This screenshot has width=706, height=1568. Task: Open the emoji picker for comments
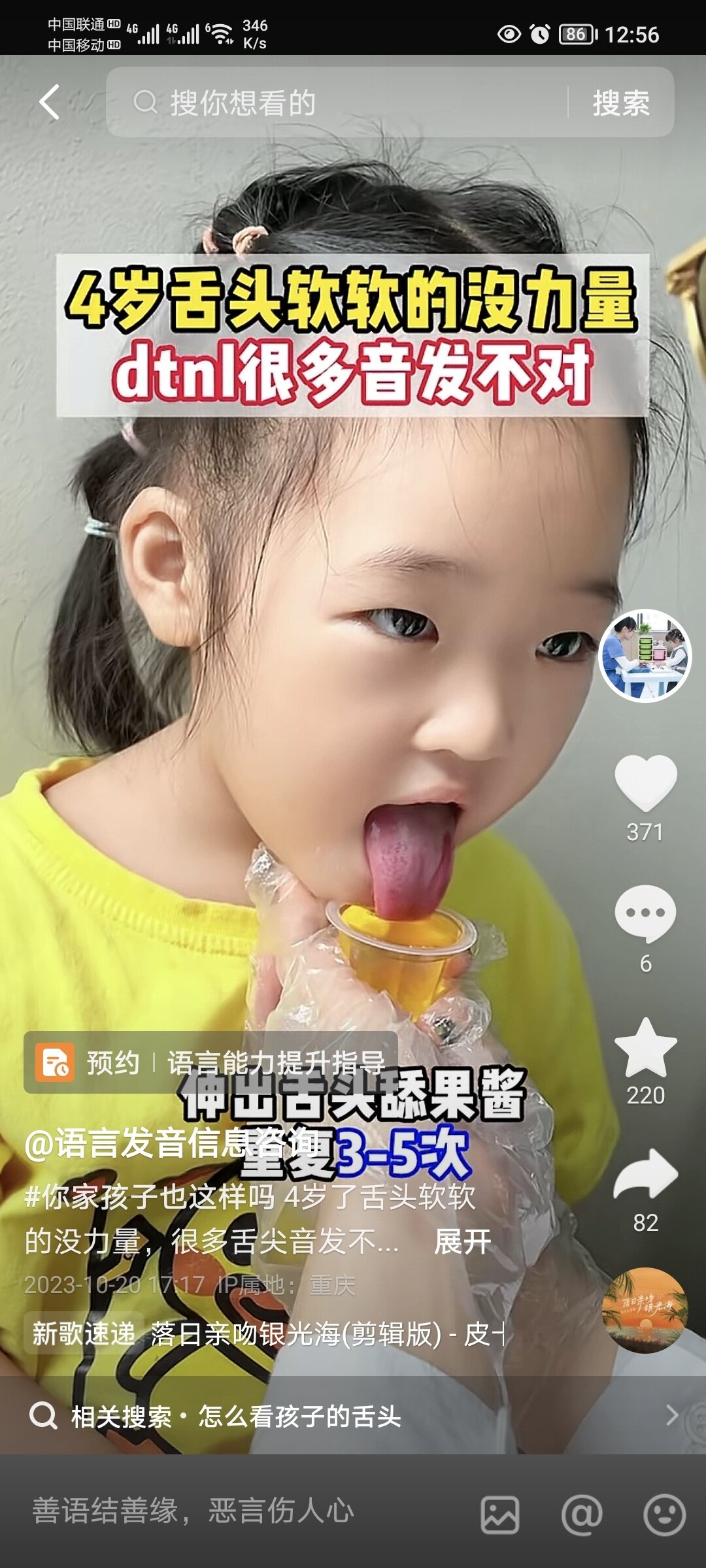(x=664, y=1514)
